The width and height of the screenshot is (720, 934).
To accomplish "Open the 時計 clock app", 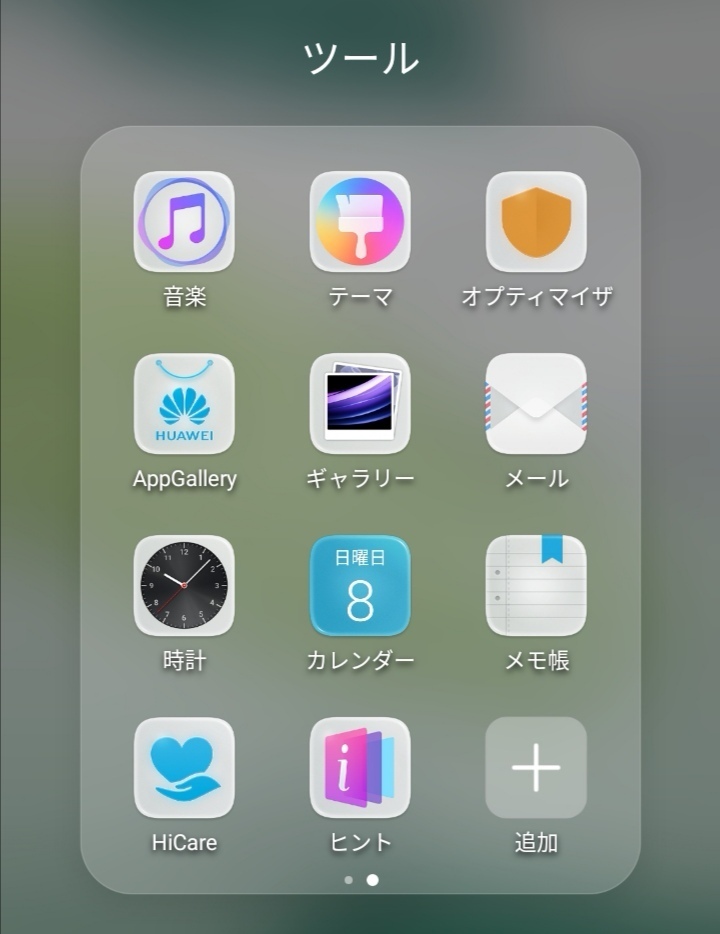I will (x=184, y=586).
